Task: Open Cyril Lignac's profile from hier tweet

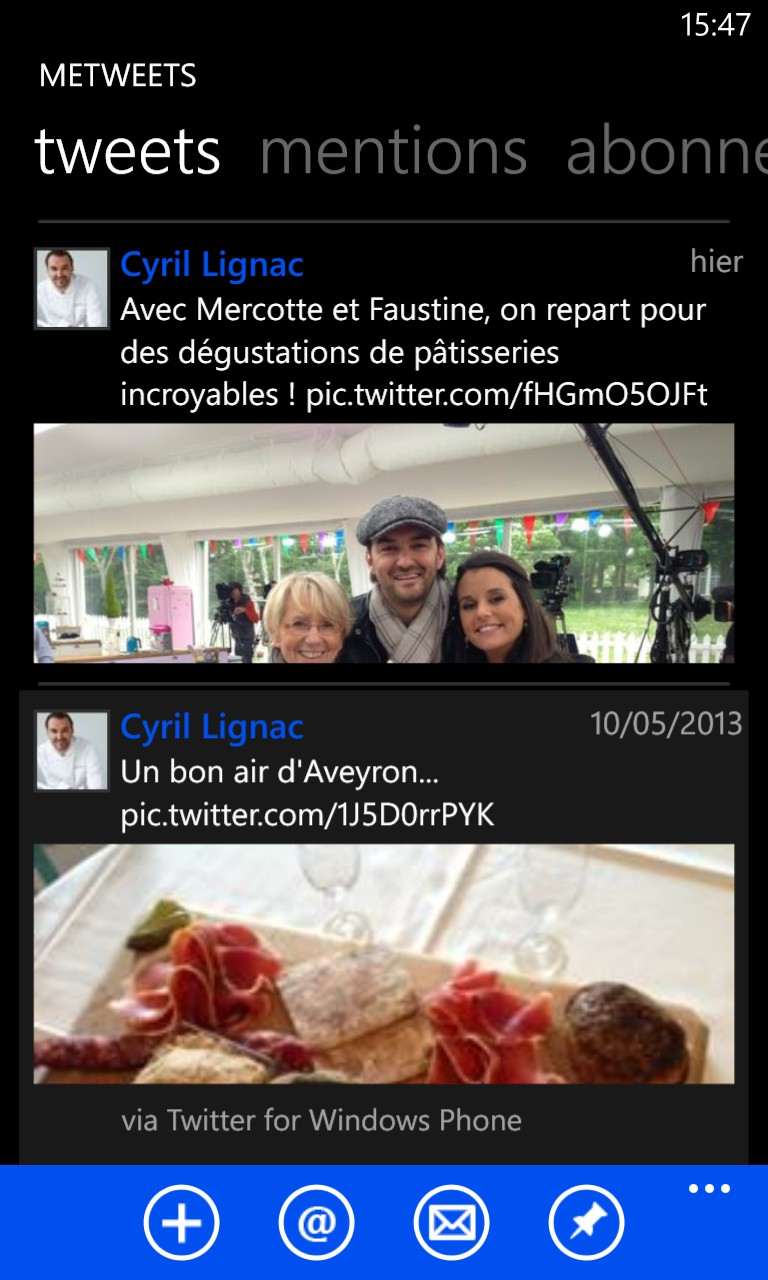Action: pyautogui.click(x=212, y=265)
